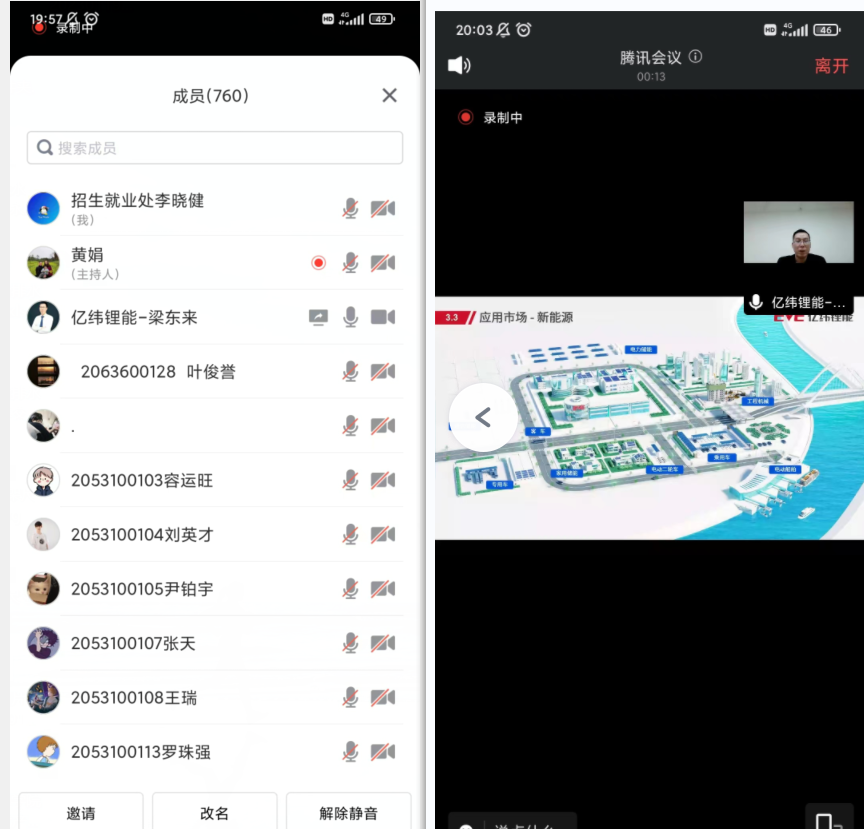Screen dimensions: 864x829
Task: Toggle the speaker audio icon
Action: 459,66
